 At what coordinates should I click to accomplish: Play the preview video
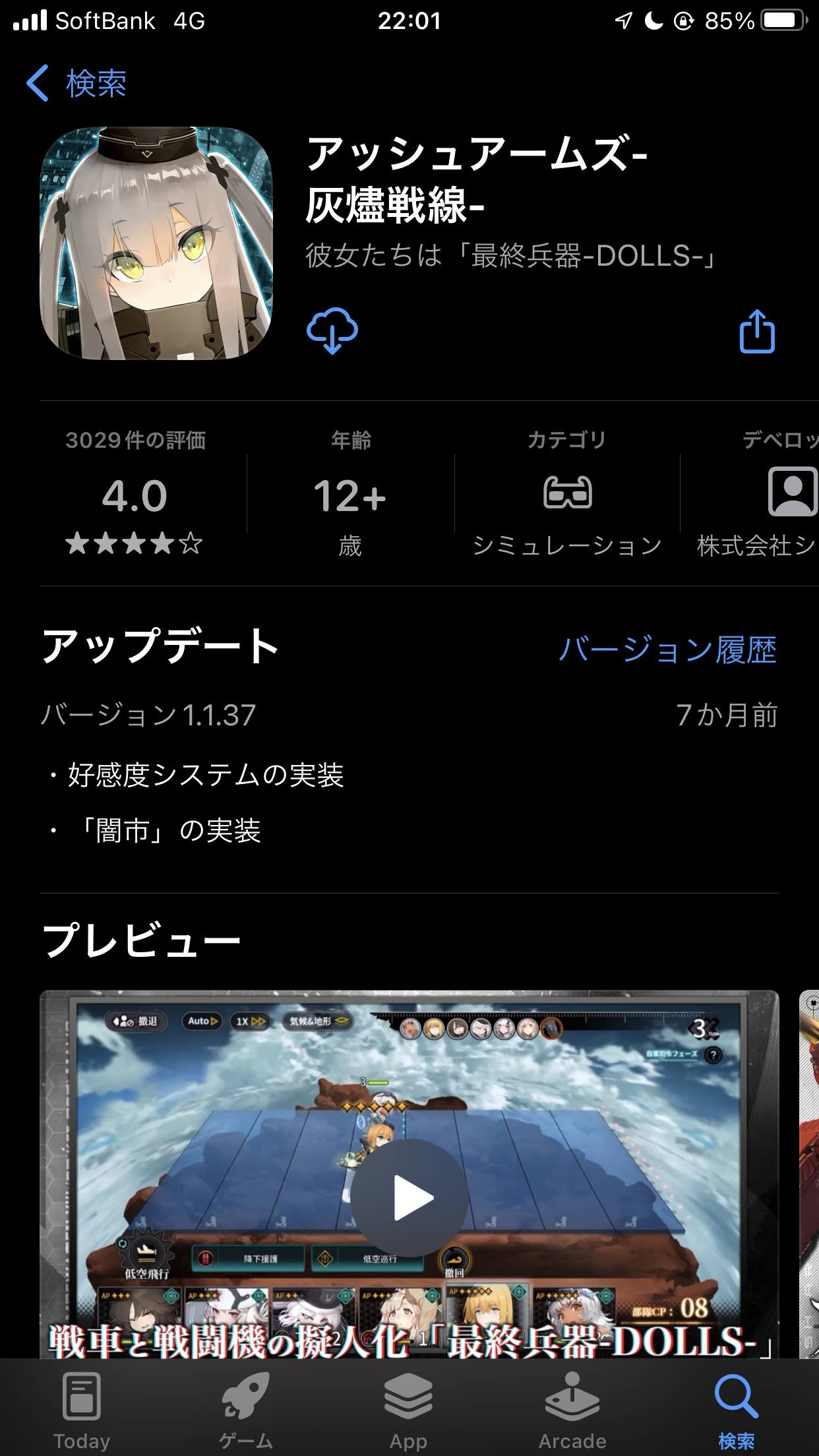[409, 1197]
